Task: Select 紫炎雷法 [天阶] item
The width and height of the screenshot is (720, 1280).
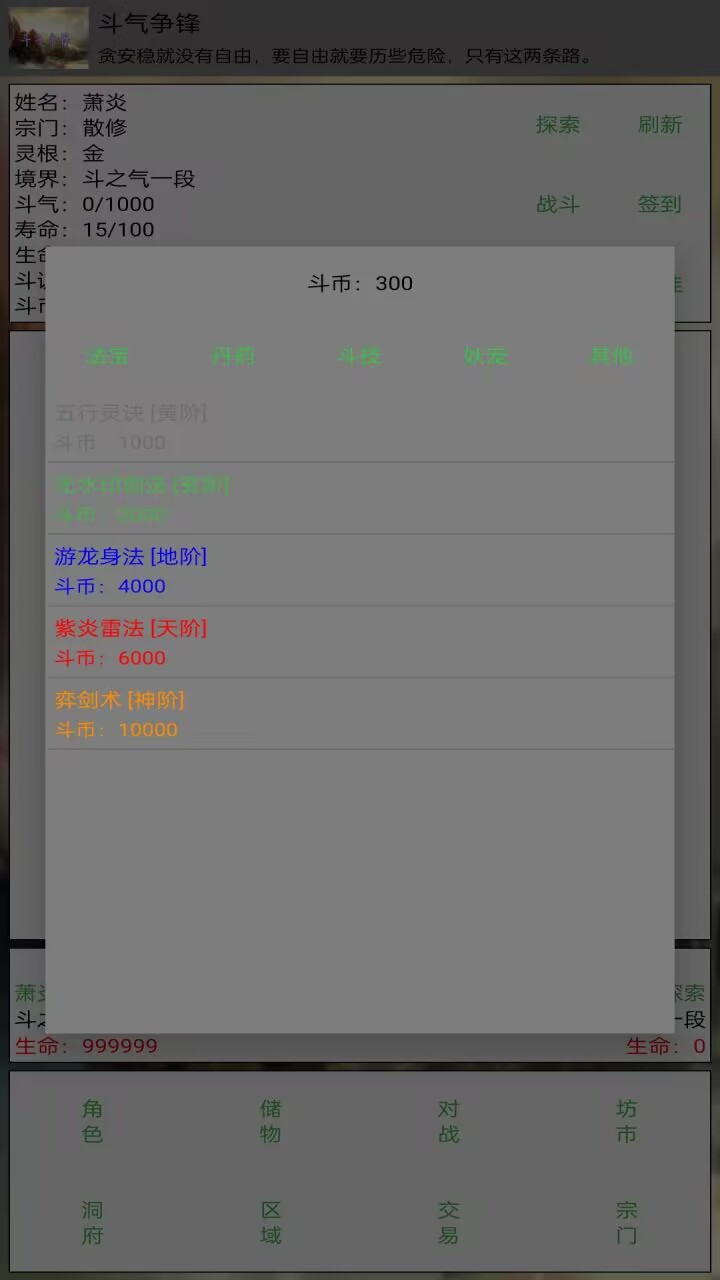Action: [x=359, y=642]
